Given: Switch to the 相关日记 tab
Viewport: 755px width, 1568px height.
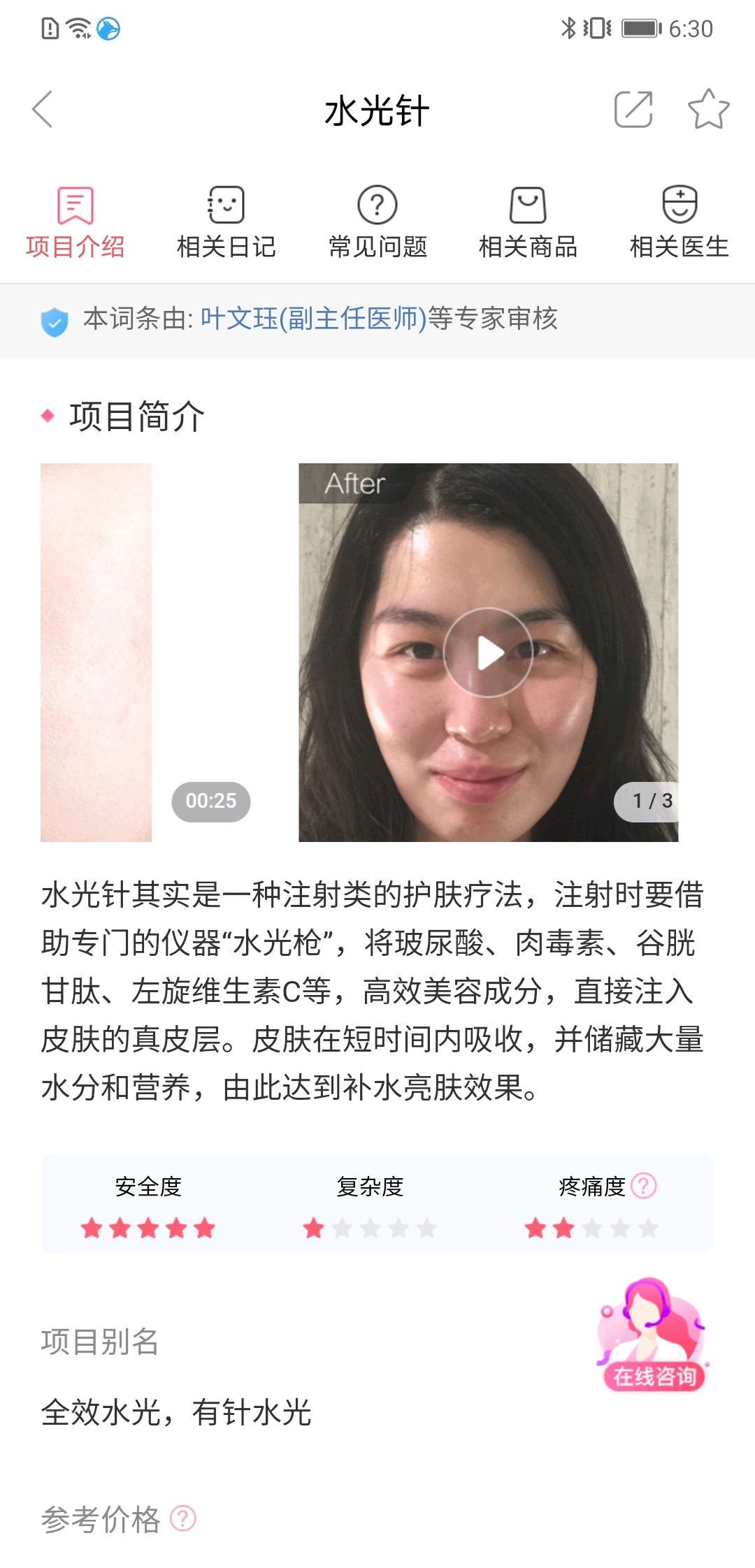Looking at the screenshot, I should (226, 222).
